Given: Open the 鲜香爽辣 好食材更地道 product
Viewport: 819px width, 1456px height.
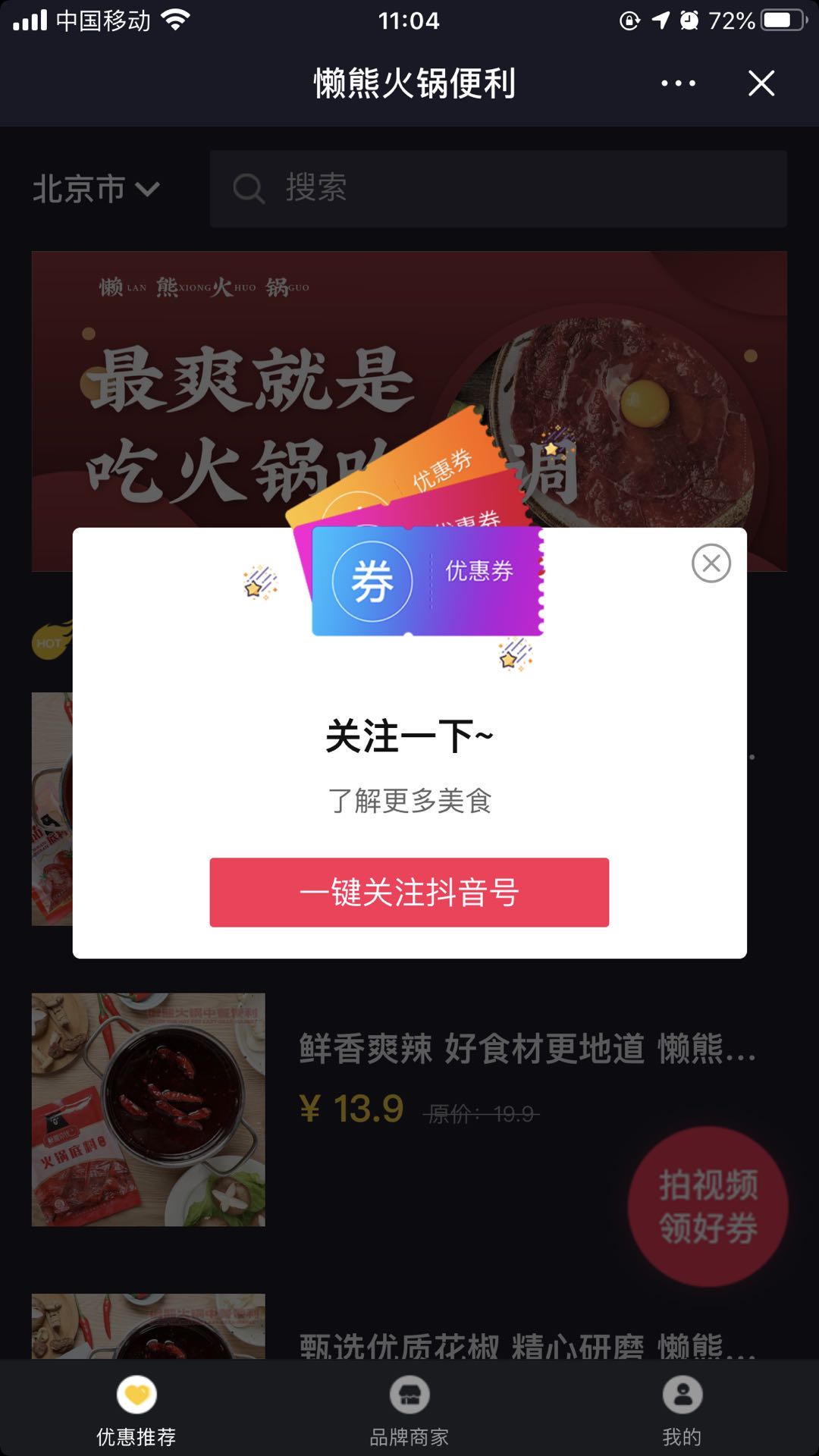Looking at the screenshot, I should pyautogui.click(x=526, y=1050).
